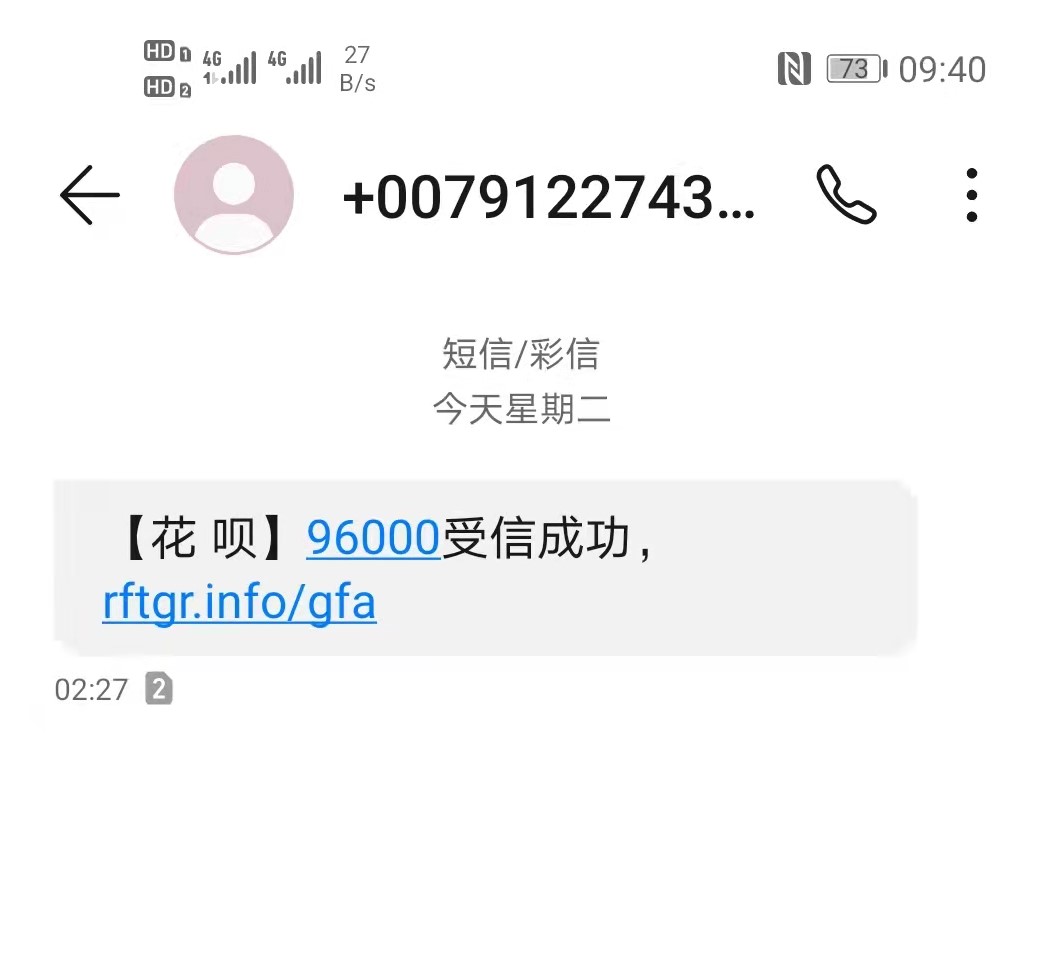This screenshot has height=975, width=1043.
Task: Go back using the arrow icon
Action: (90, 195)
